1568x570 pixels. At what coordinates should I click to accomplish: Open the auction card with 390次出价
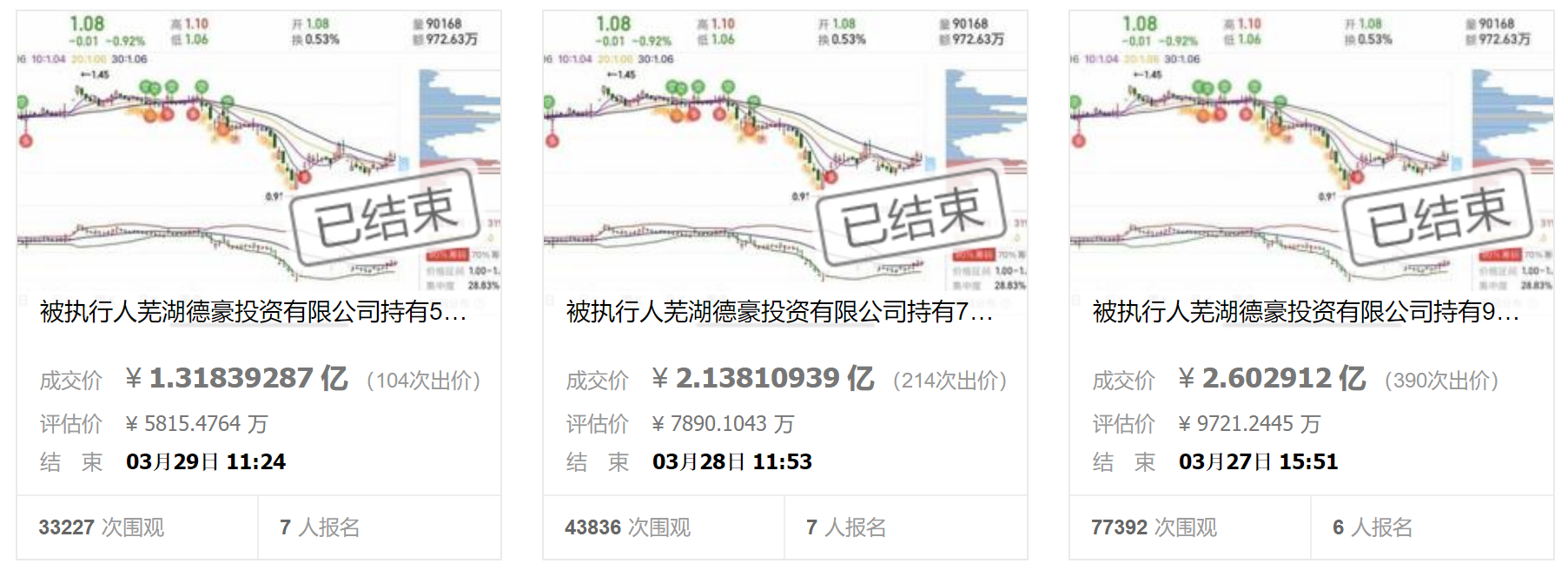[x=1312, y=285]
